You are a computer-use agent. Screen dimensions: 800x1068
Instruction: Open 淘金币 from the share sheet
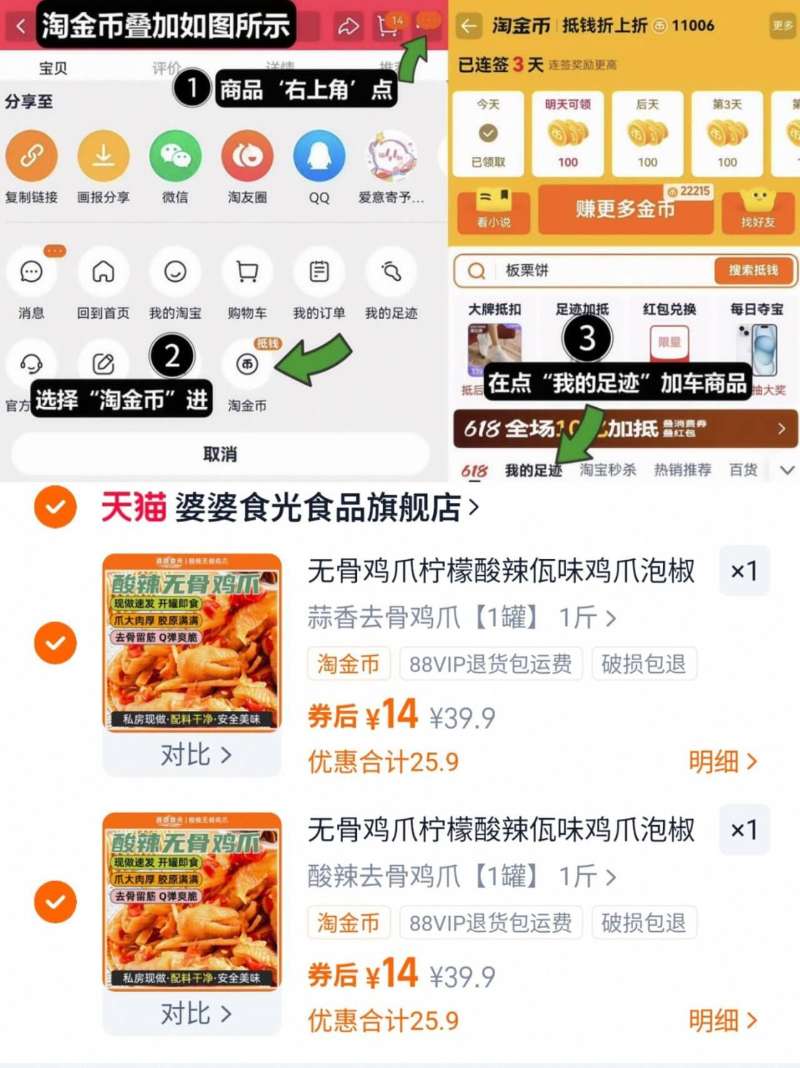pos(246,366)
